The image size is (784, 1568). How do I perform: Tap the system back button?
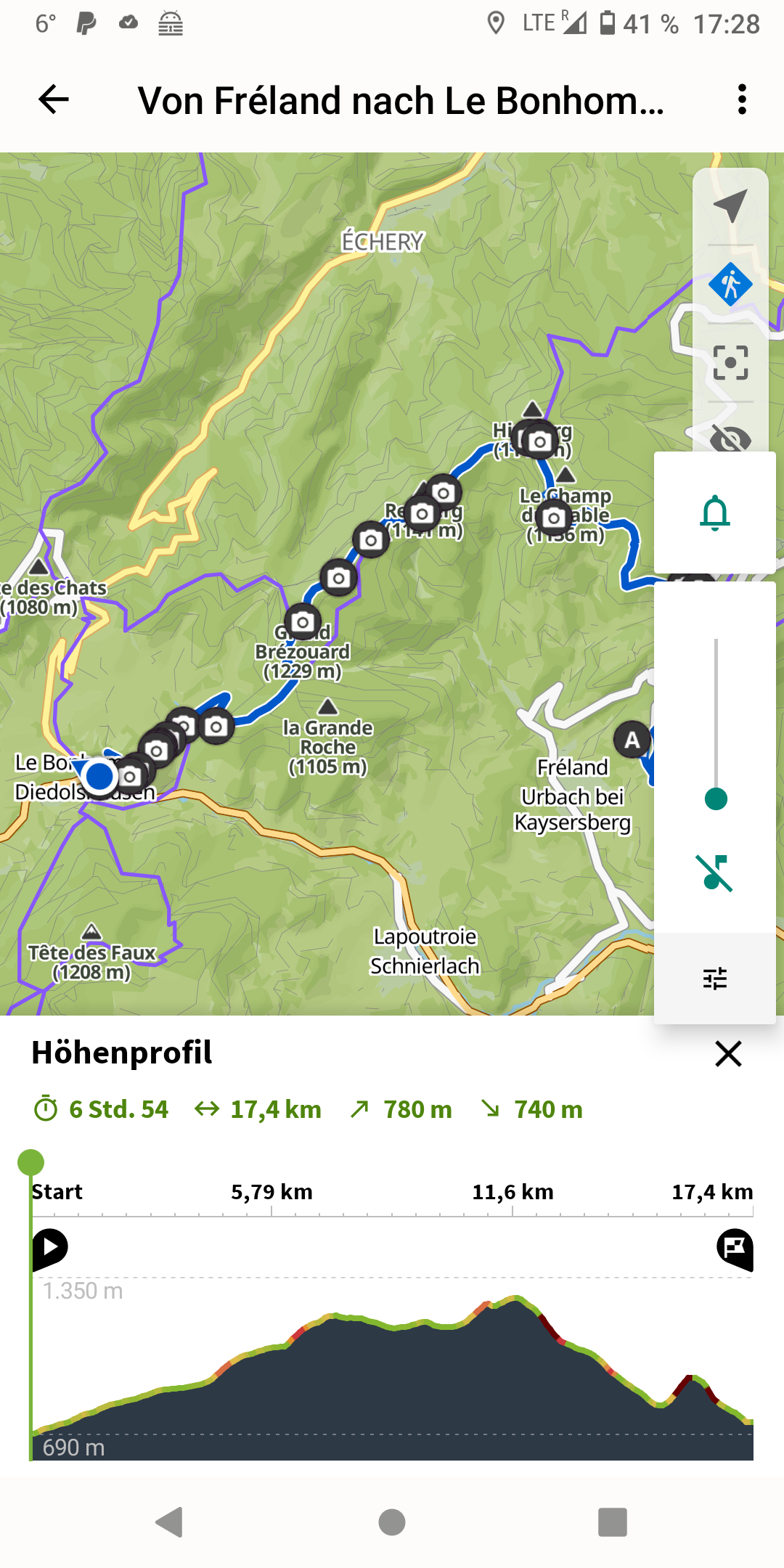170,1522
